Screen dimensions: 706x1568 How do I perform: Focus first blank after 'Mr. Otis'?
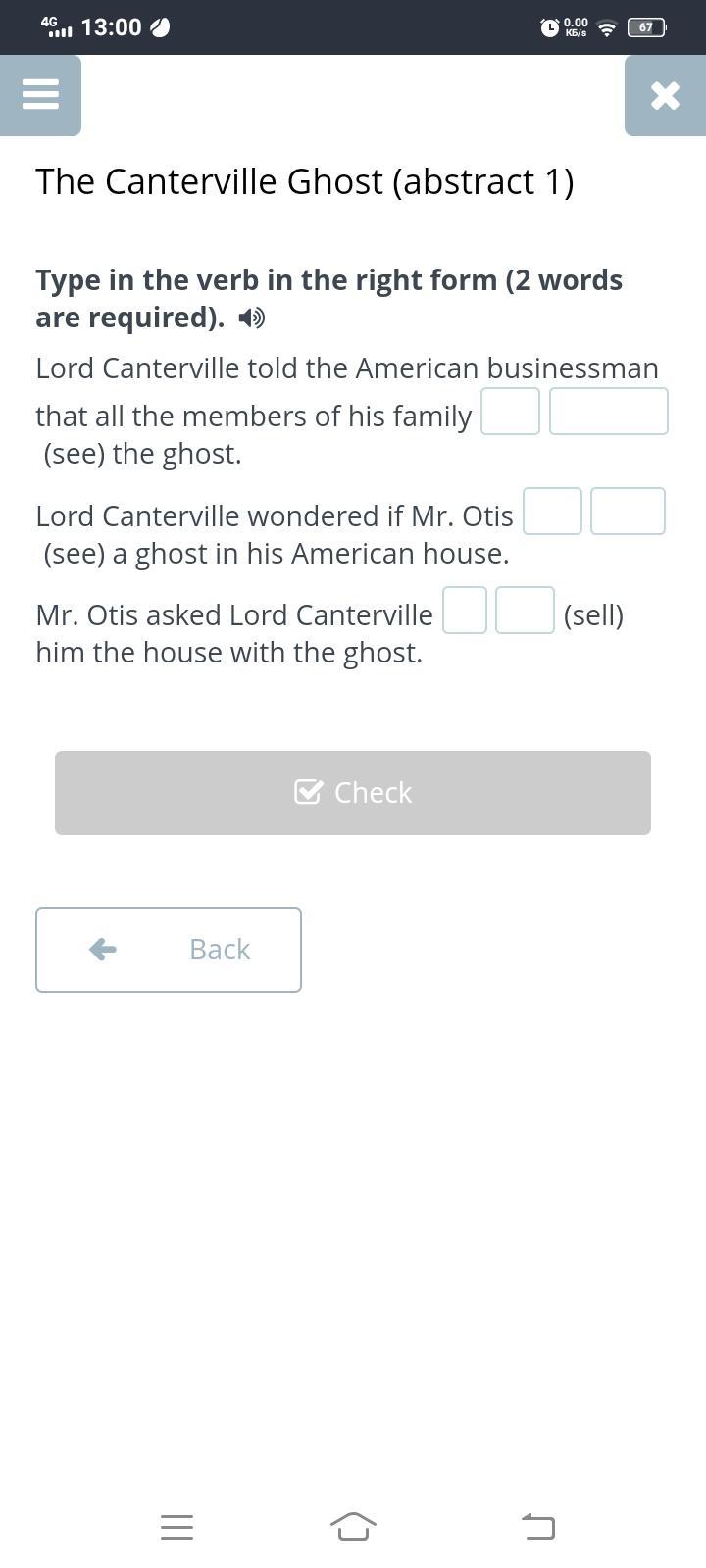pyautogui.click(x=552, y=512)
